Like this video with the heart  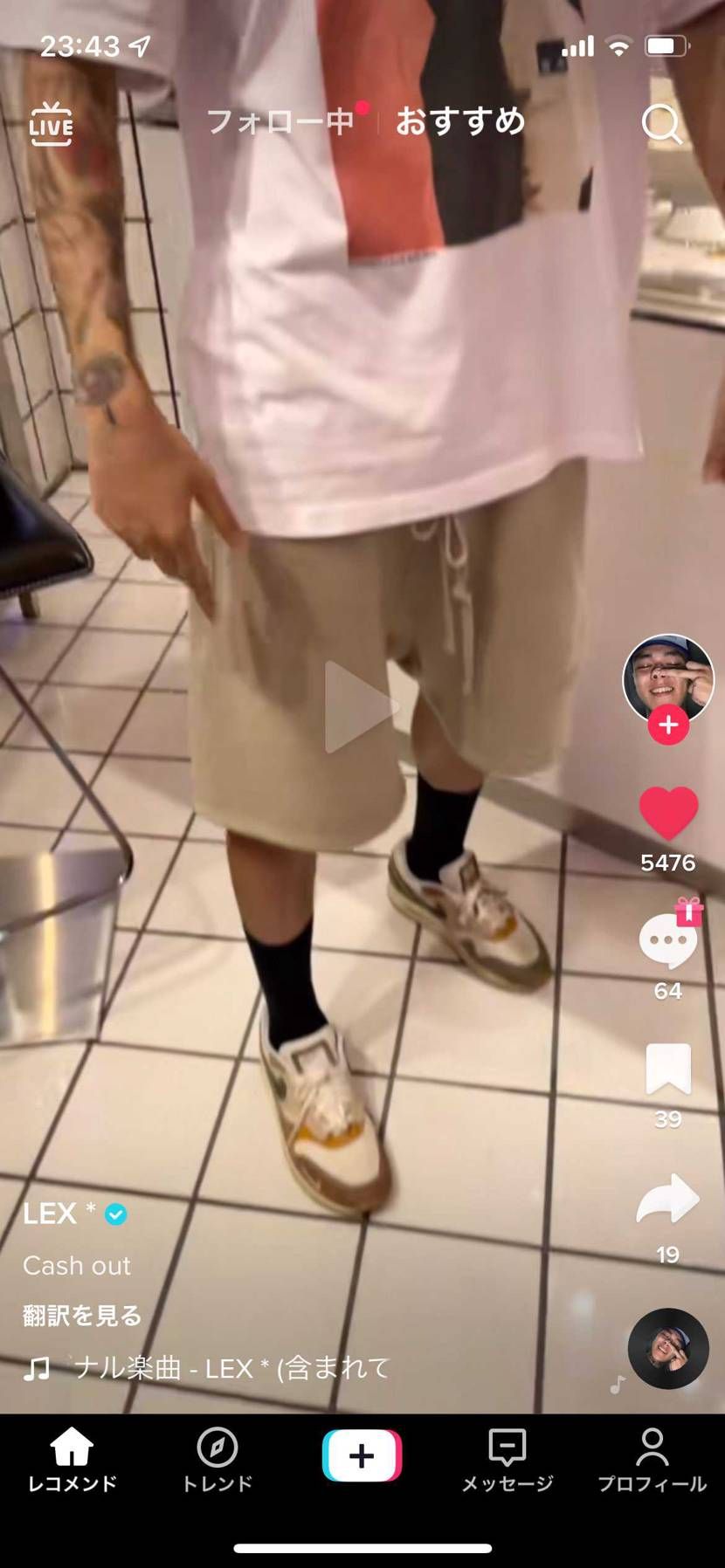click(668, 813)
